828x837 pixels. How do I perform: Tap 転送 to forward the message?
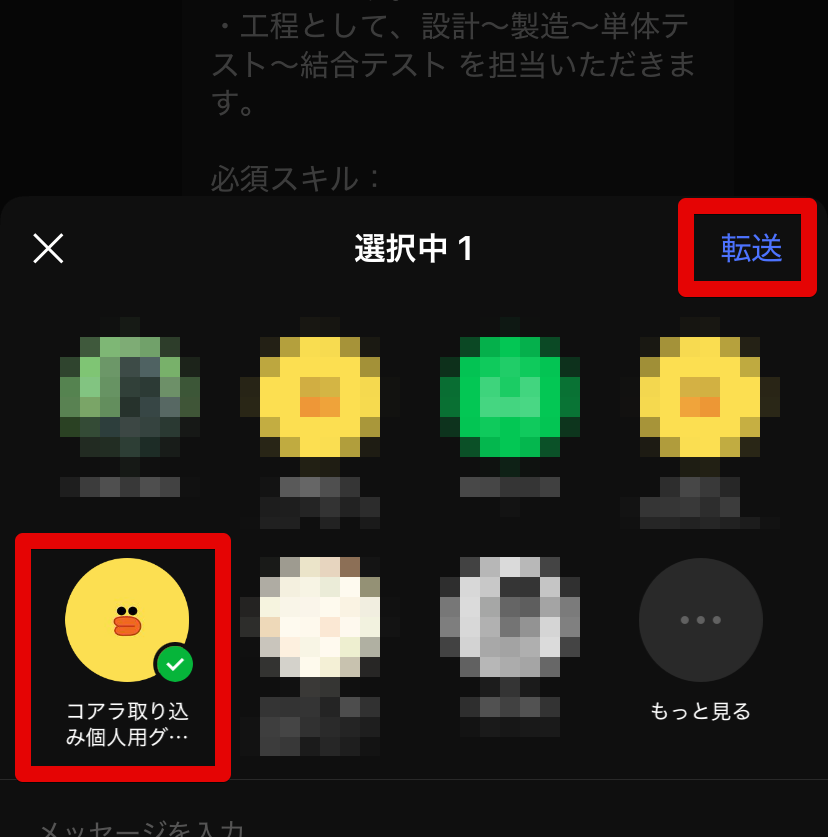click(751, 248)
